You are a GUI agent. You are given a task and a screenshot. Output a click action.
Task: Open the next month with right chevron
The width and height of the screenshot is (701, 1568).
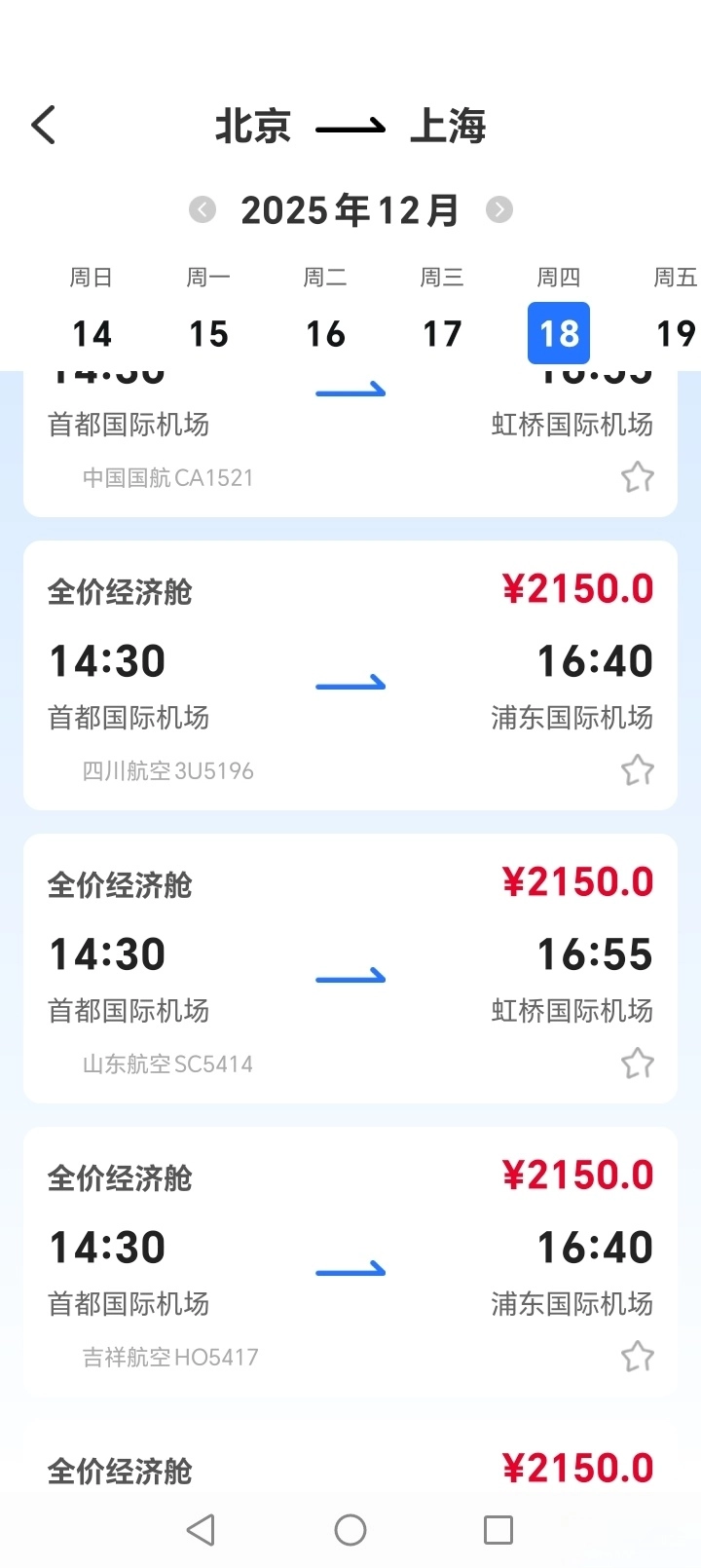499,210
